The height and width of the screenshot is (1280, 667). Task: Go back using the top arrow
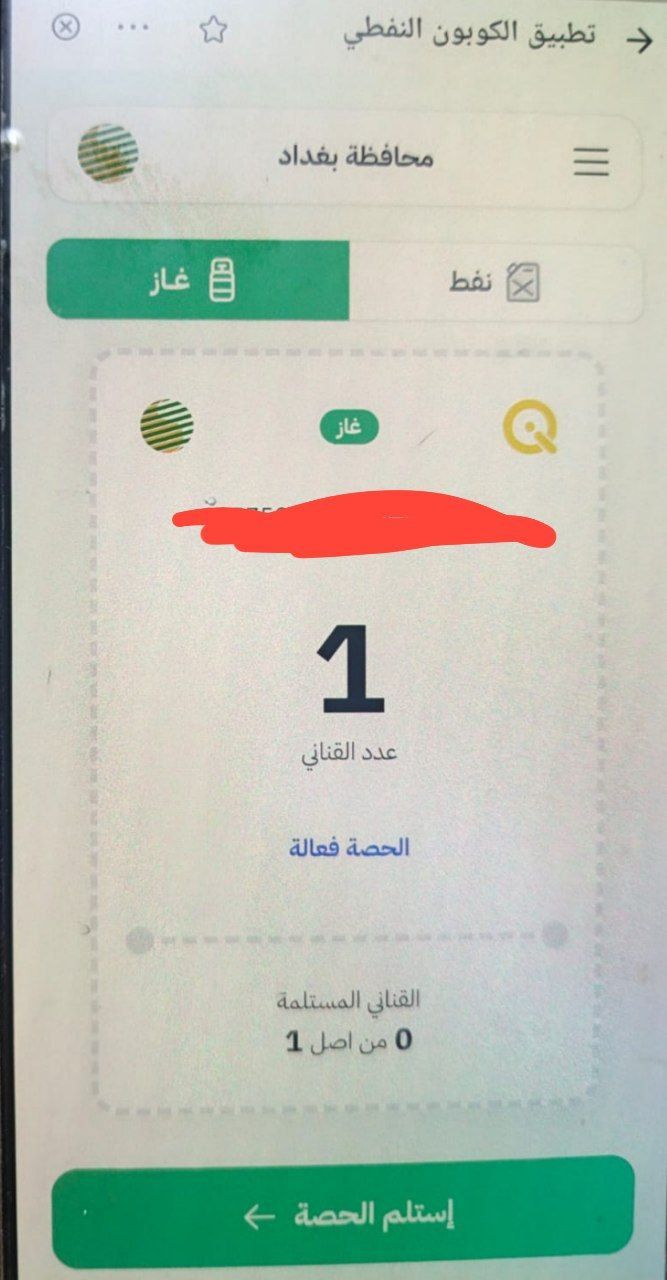click(637, 39)
